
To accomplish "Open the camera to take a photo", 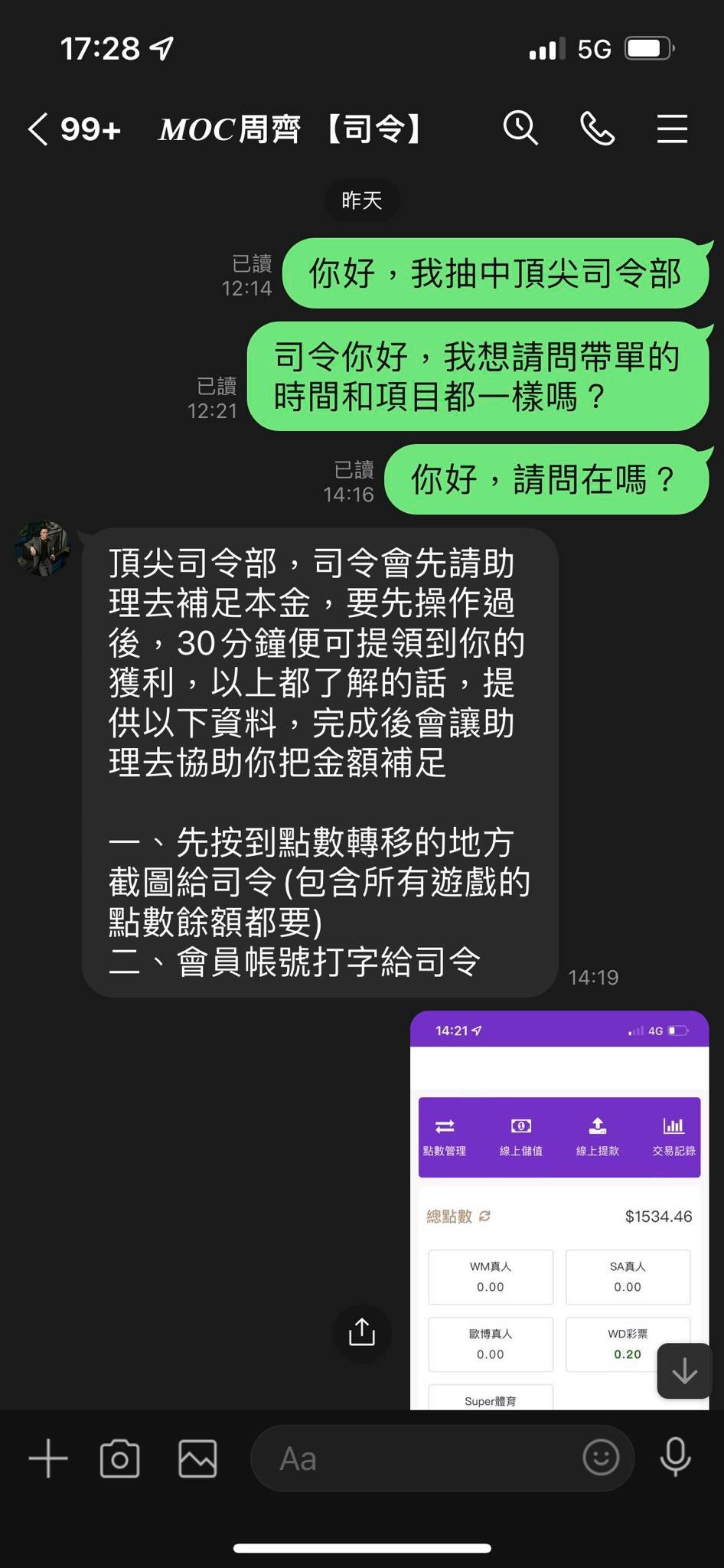I will (120, 1458).
